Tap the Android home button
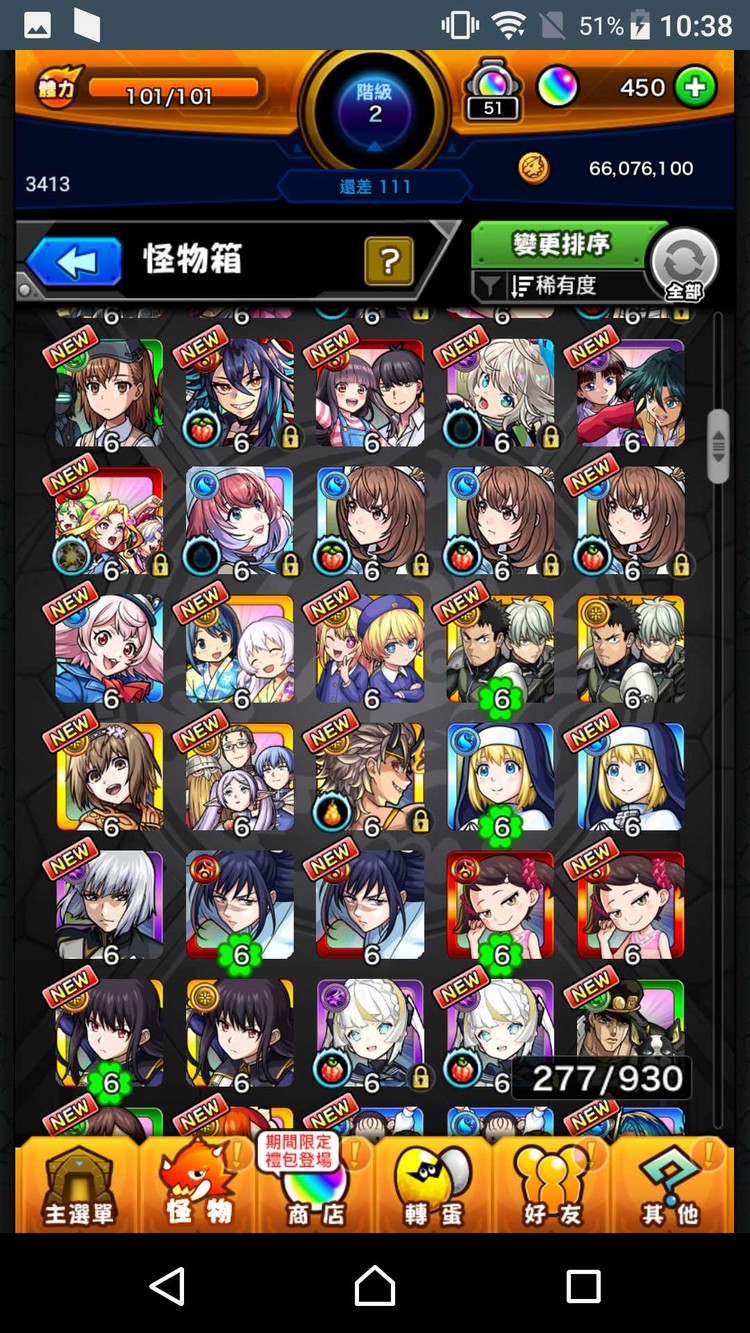This screenshot has width=750, height=1333. pyautogui.click(x=375, y=1285)
